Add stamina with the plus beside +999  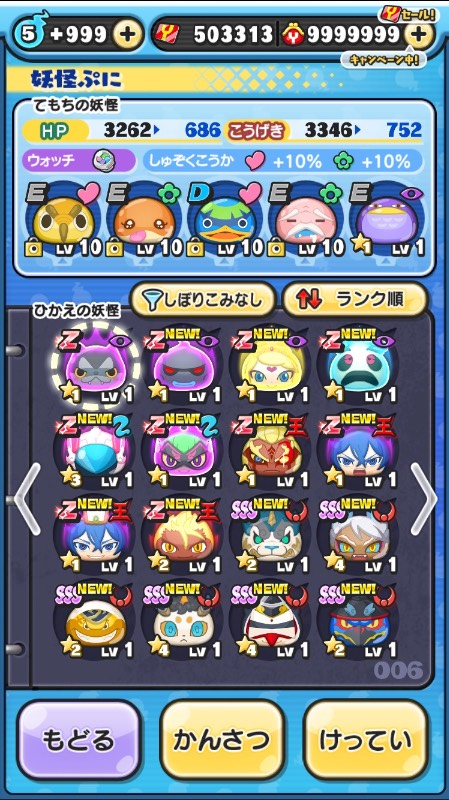[x=127, y=34]
